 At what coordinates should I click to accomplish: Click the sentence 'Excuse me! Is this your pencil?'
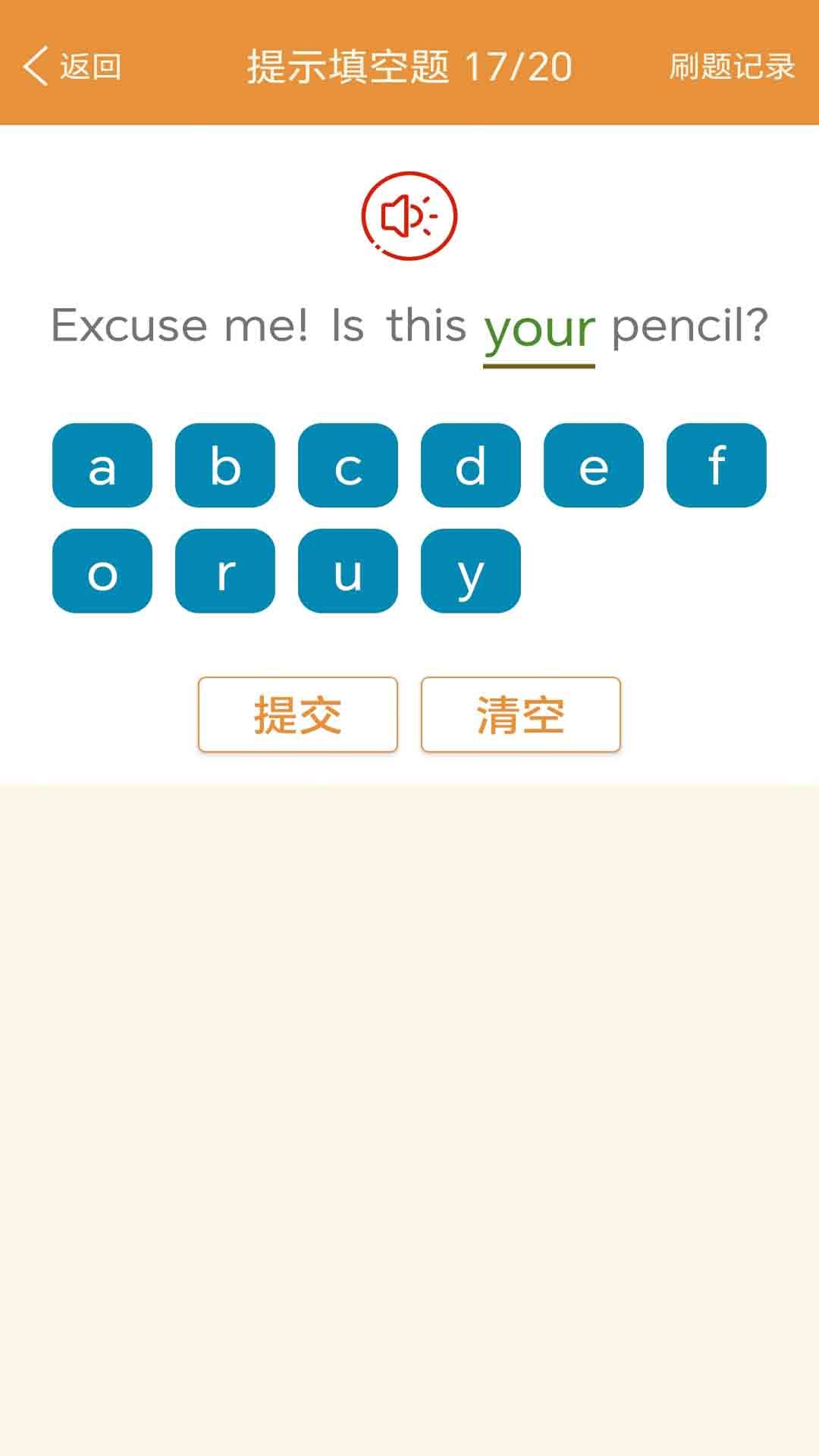coord(409,326)
